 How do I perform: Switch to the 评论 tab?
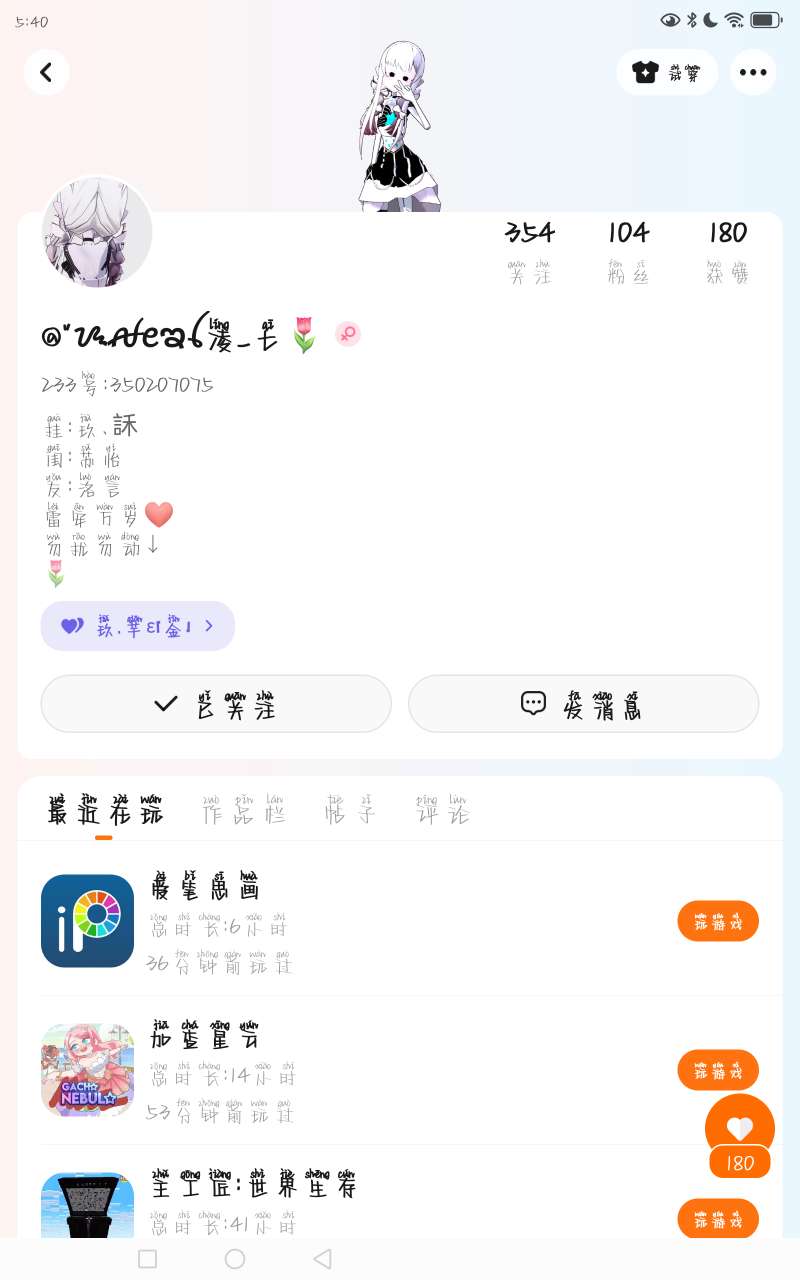[x=443, y=810]
